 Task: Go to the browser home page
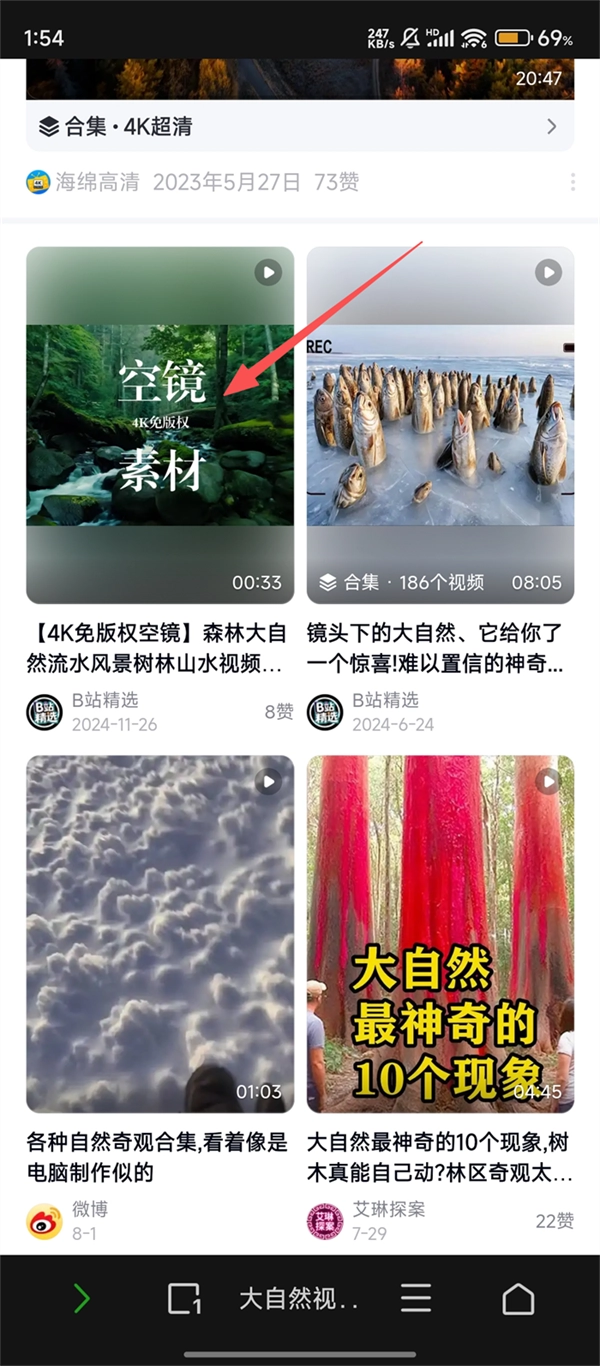pos(518,1299)
